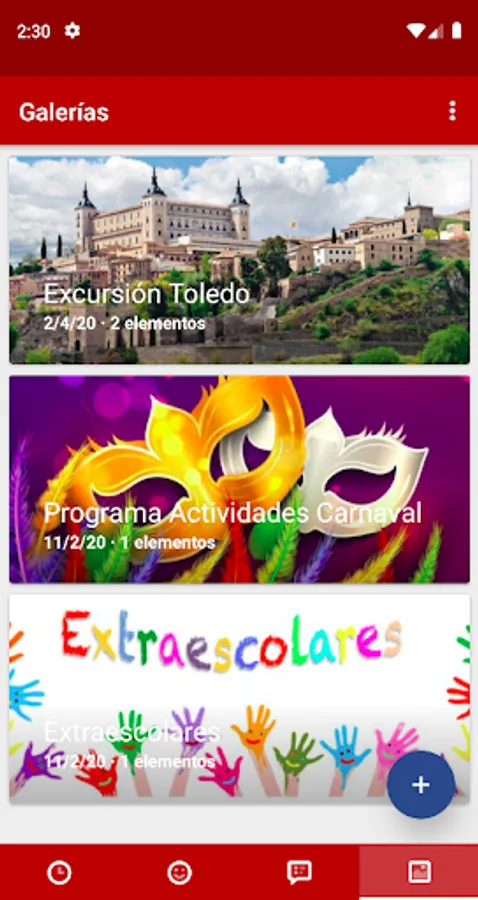Open the overflow menu in Galerías
Image resolution: width=478 pixels, height=900 pixels.
point(452,111)
